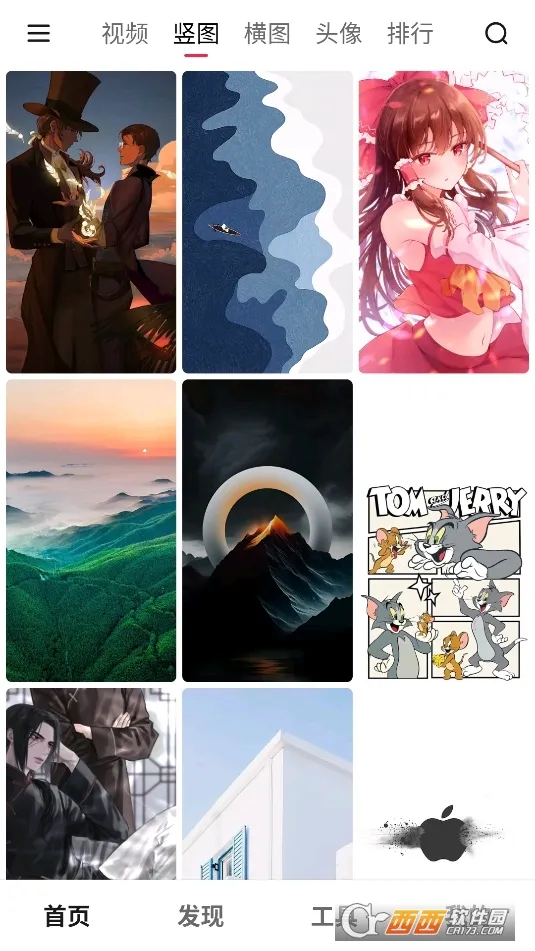
Task: Open the white building blue sky wallpaper
Action: tap(268, 784)
